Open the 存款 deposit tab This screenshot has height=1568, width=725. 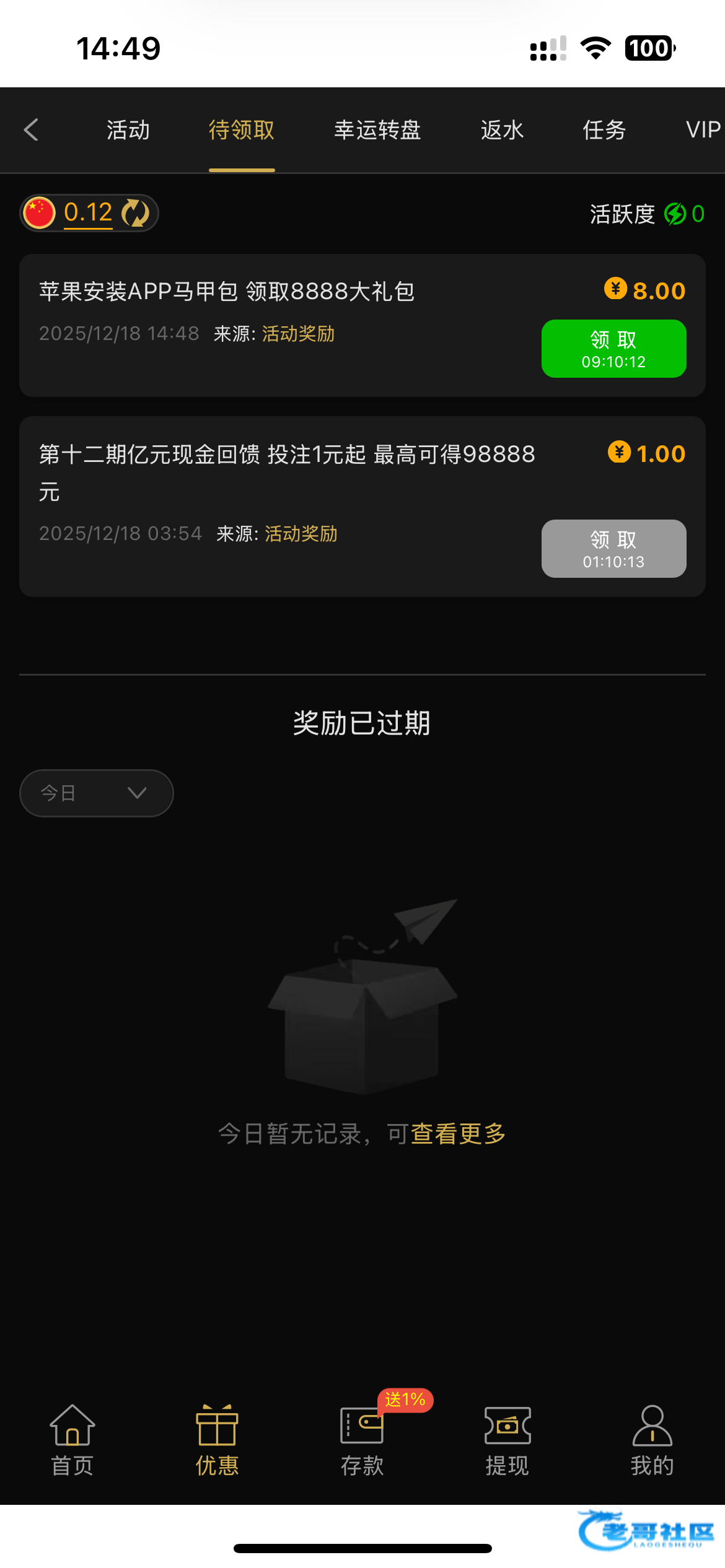pos(362,1440)
